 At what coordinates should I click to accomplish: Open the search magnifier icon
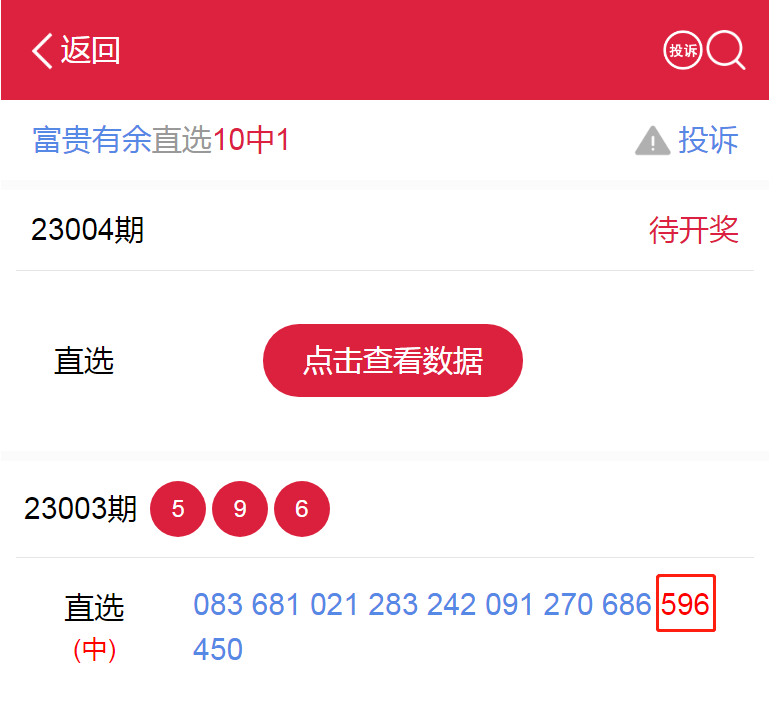pos(727,50)
